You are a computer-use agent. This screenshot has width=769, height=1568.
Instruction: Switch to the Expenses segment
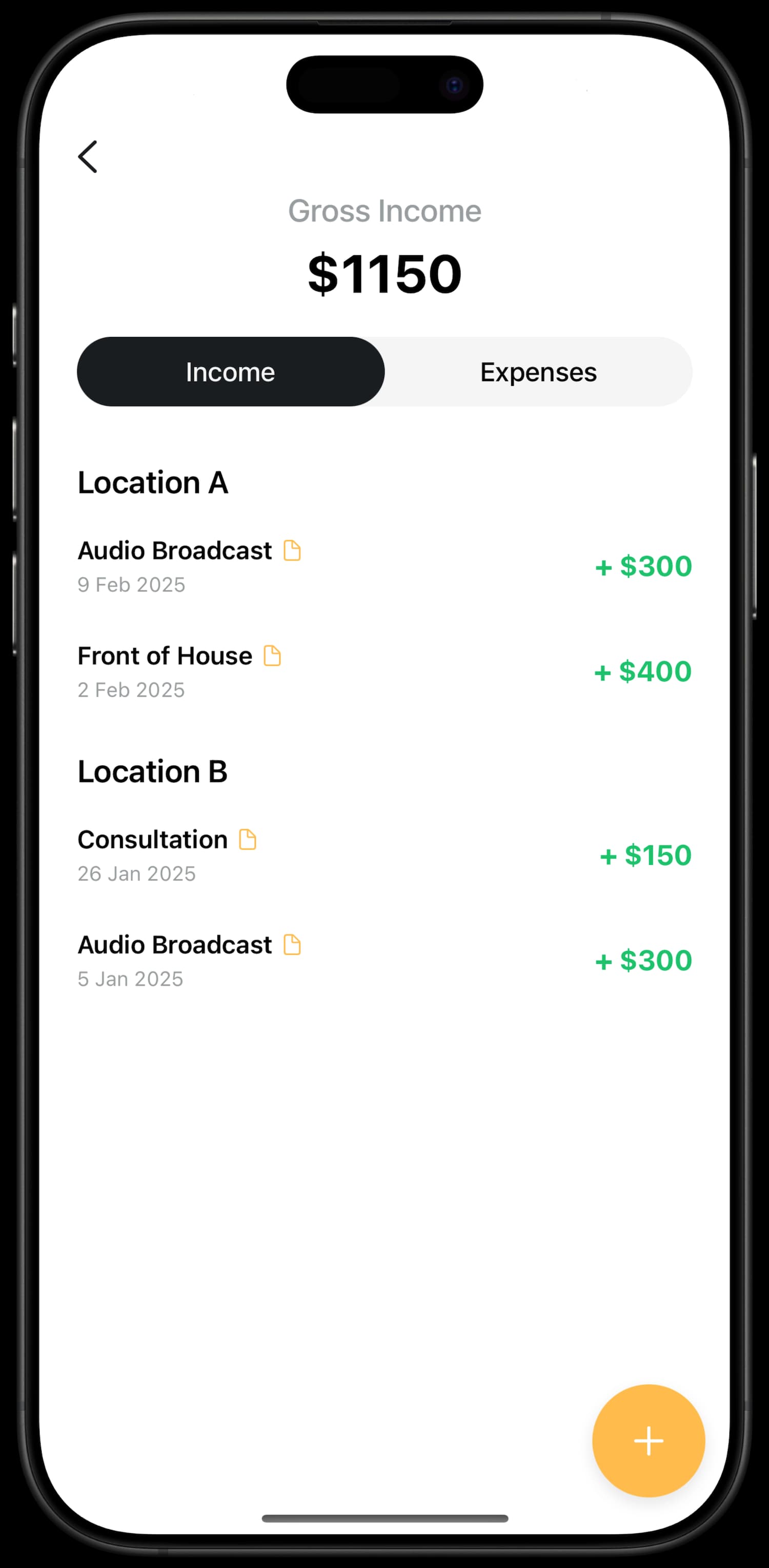point(538,372)
